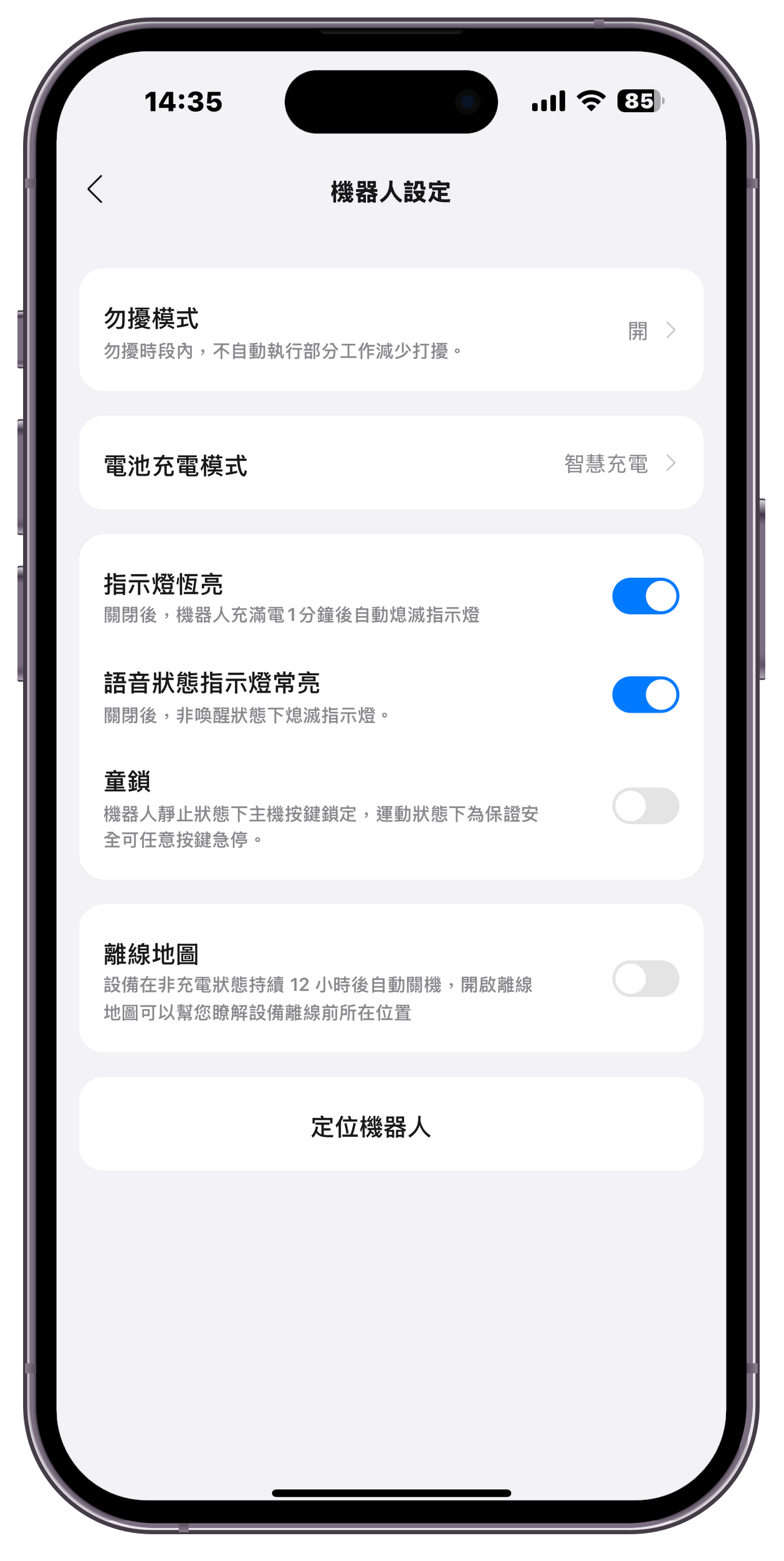784x1561 pixels.
Task: Open 電池充電模式 options
Action: point(391,463)
